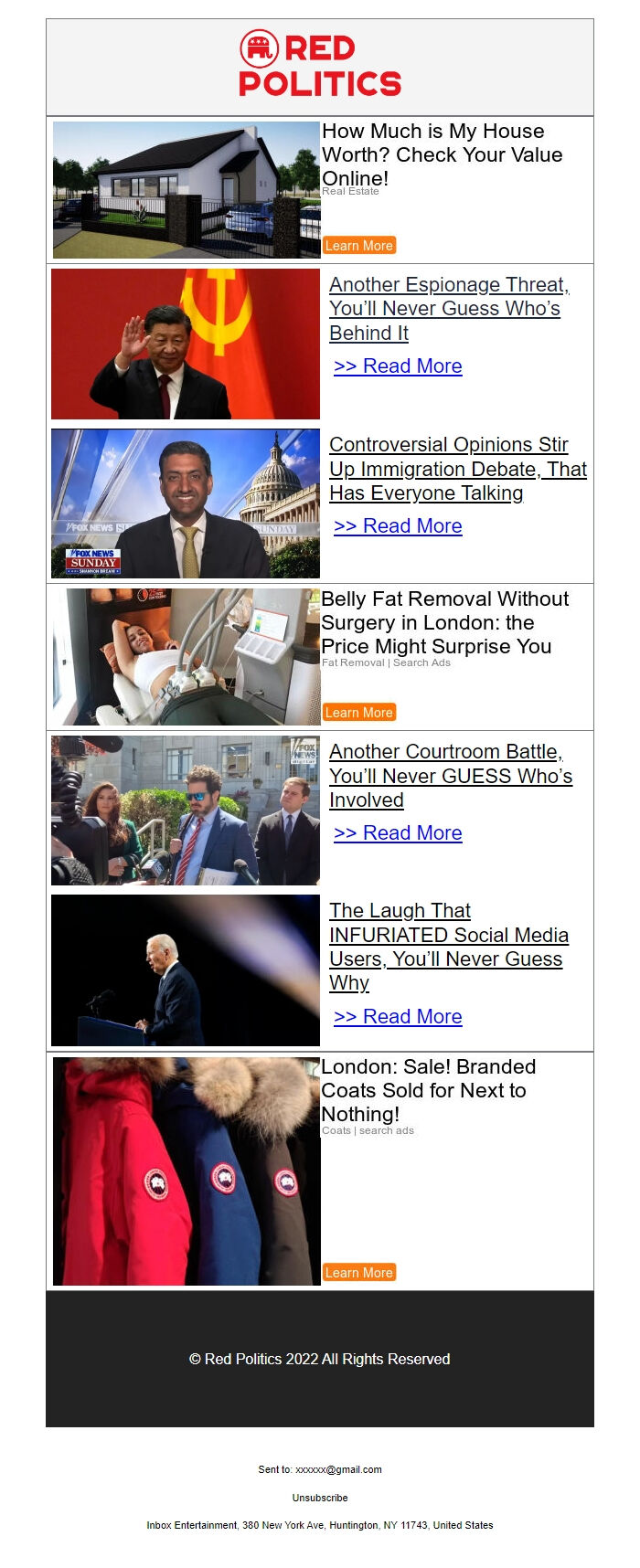This screenshot has width=640, height=1568.
Task: Open the Xi Jinping waving article image
Action: [186, 344]
